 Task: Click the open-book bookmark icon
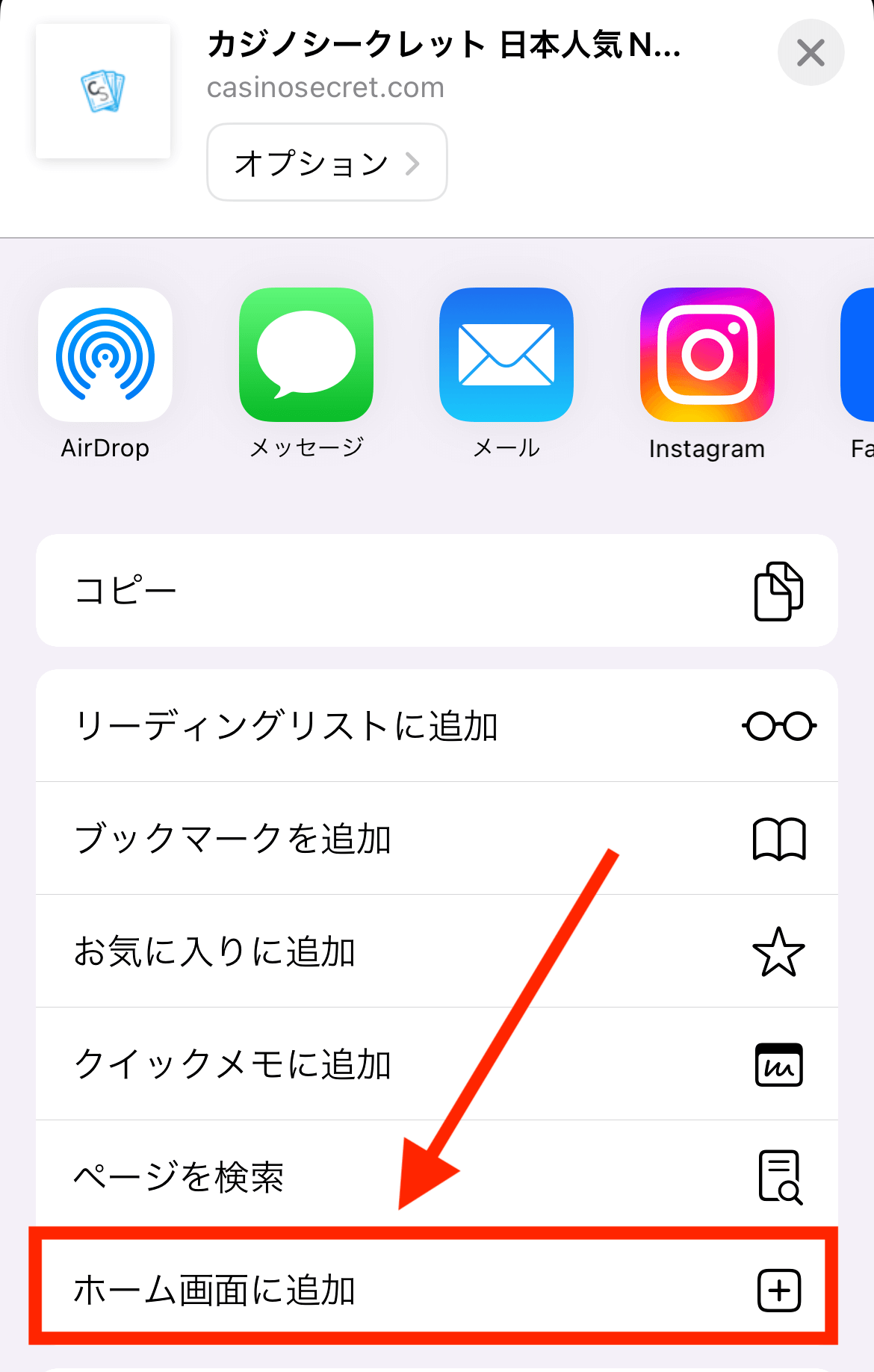(x=780, y=838)
